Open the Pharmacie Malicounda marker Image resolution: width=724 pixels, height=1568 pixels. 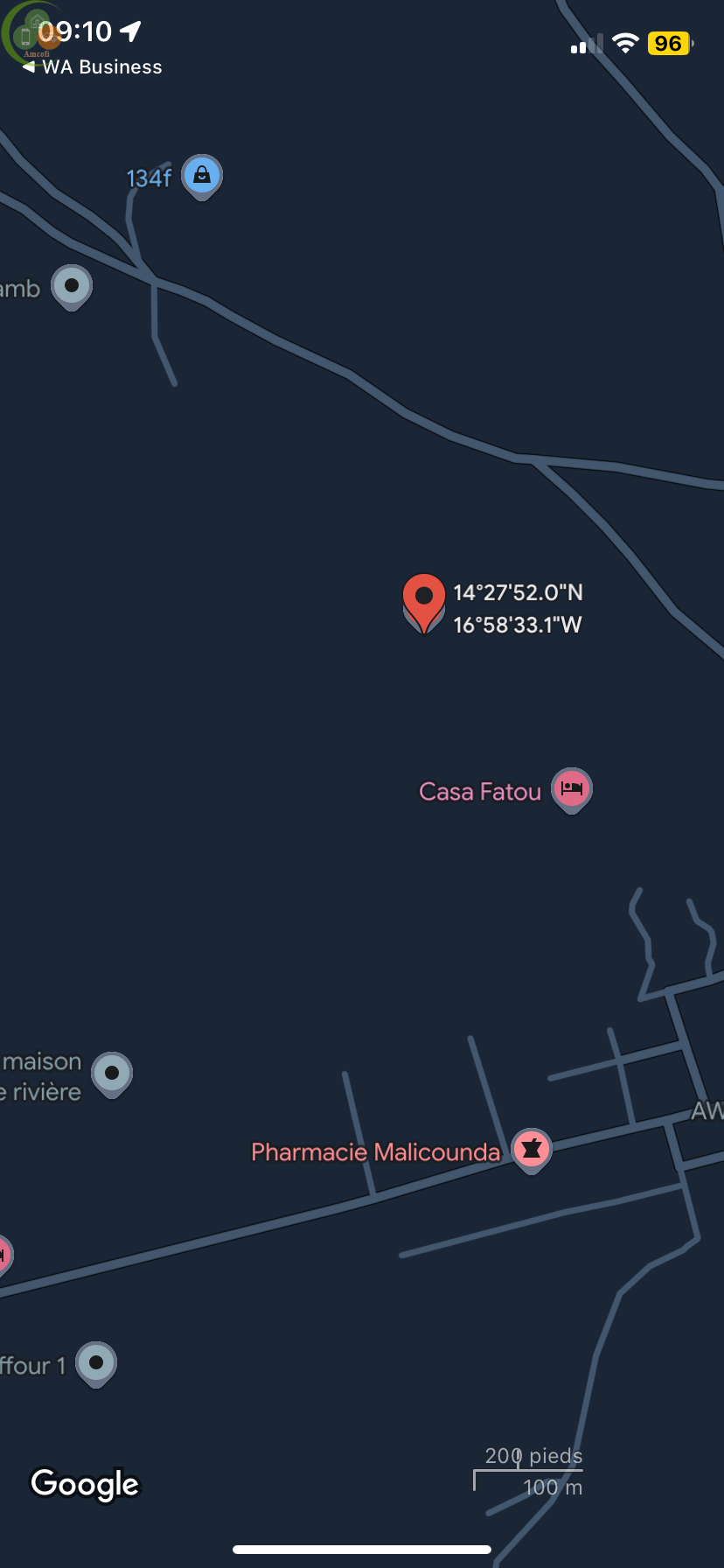tap(532, 1148)
